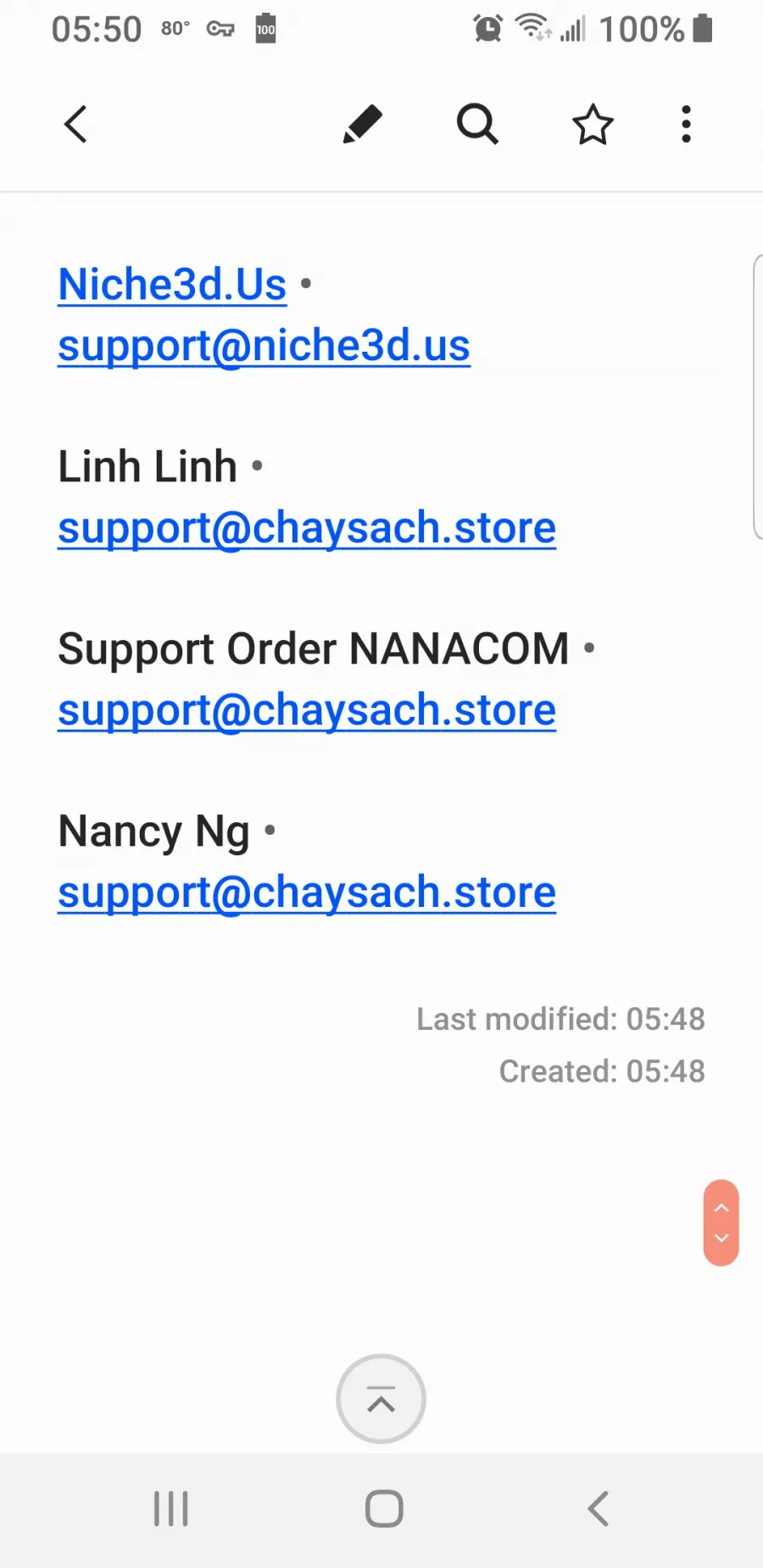Open the support@niche3d.us email link
This screenshot has width=763, height=1568.
click(264, 346)
